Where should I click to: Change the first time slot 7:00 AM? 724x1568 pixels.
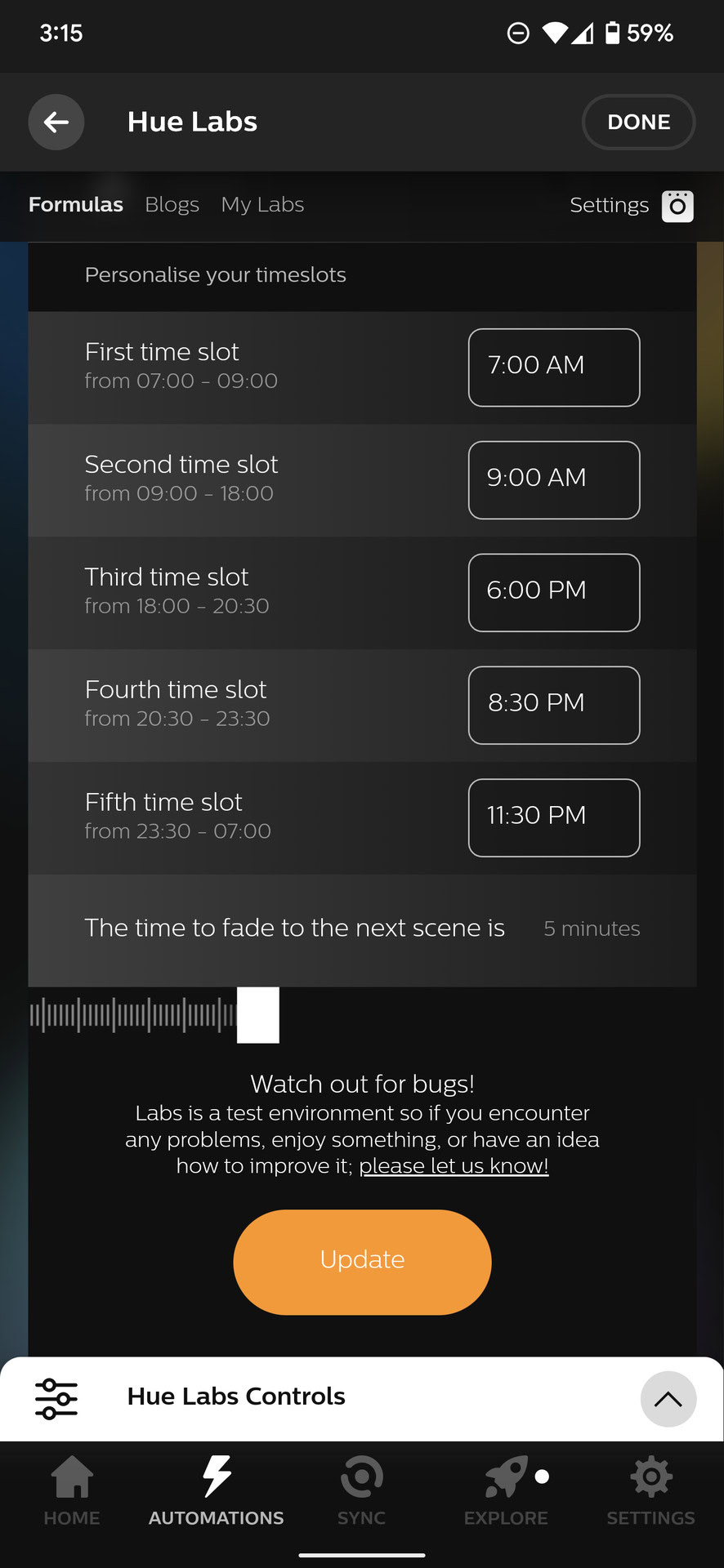click(553, 367)
